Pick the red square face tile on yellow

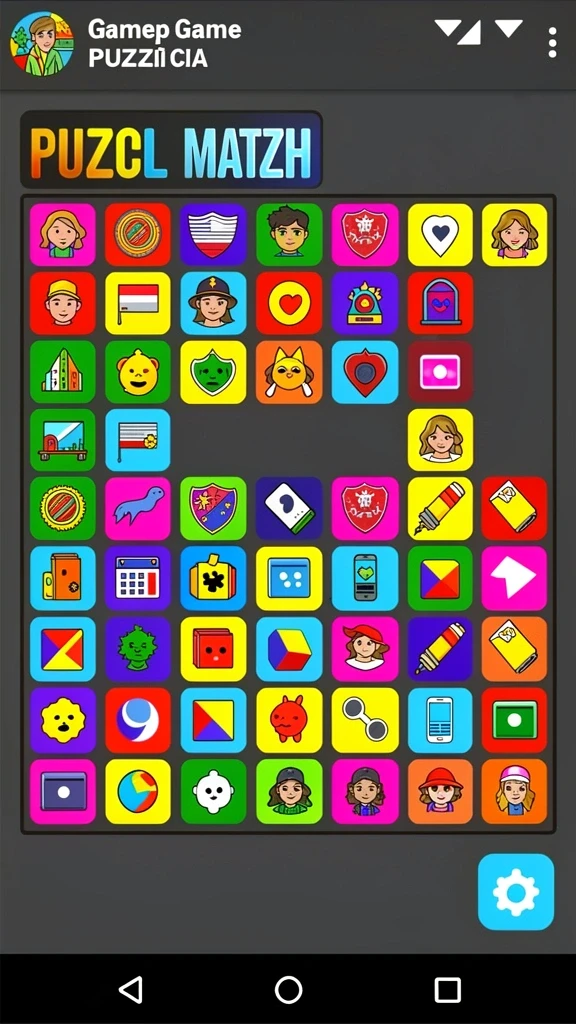click(x=214, y=649)
